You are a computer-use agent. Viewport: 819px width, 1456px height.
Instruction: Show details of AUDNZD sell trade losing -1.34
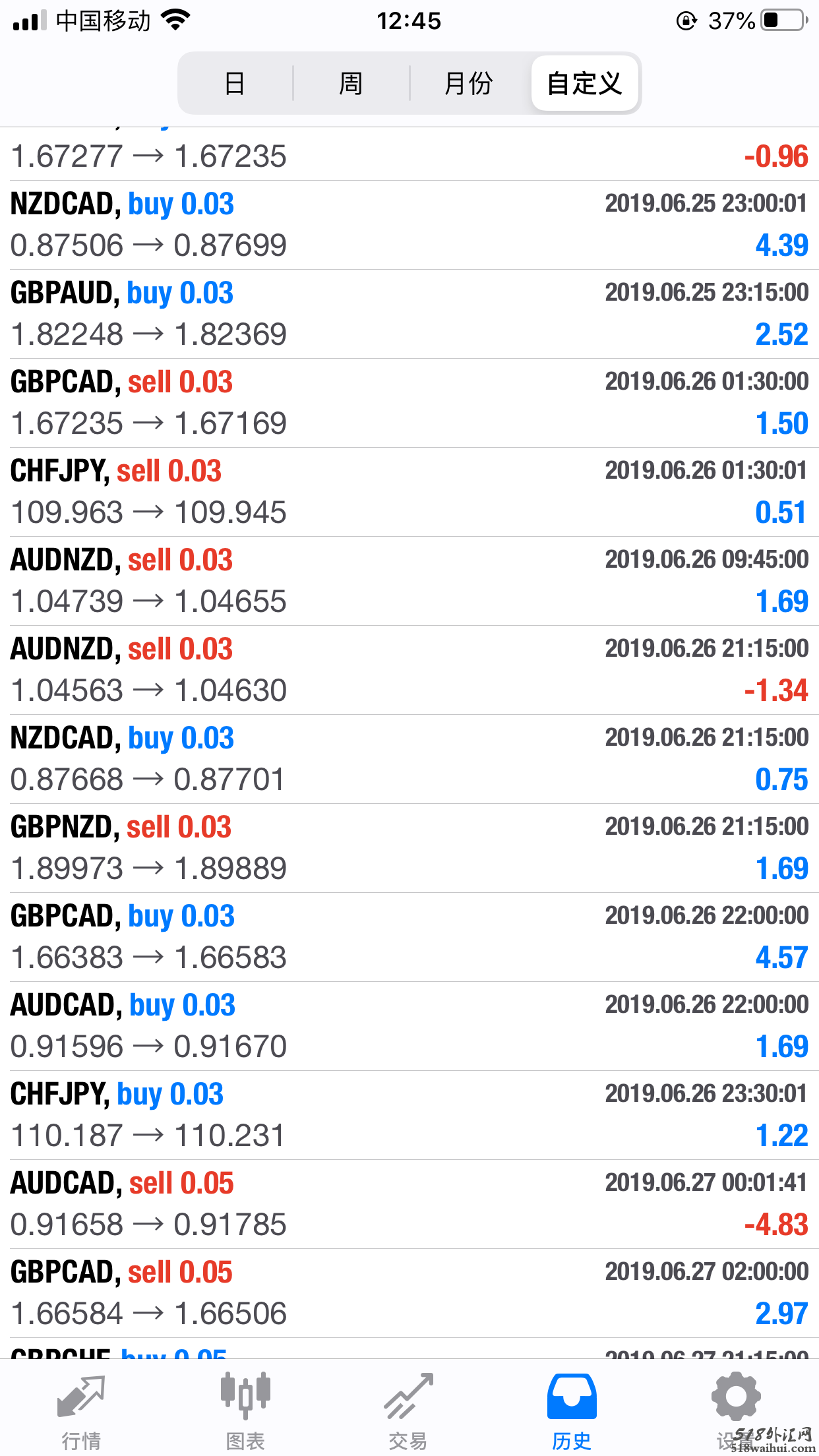[x=409, y=670]
